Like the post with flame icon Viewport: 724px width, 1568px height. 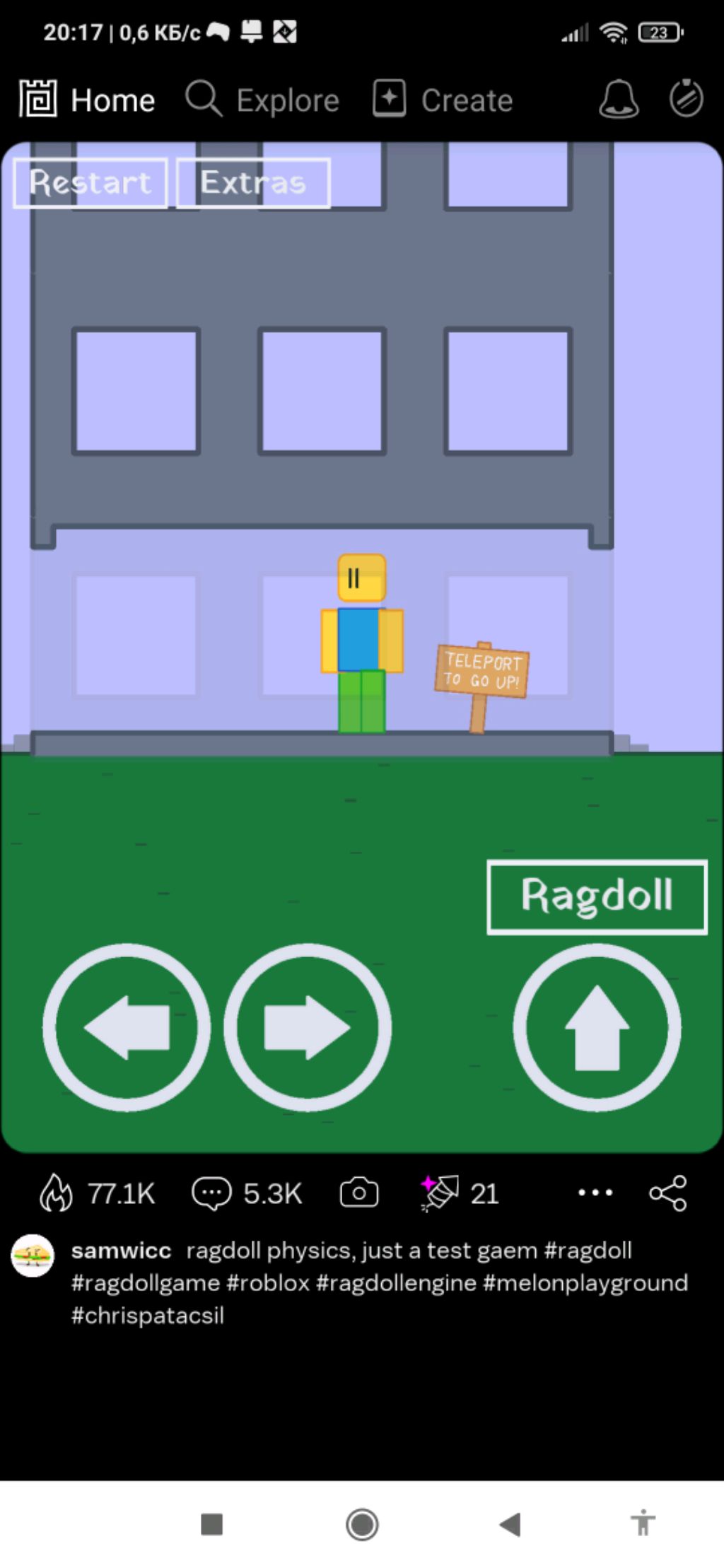point(57,1193)
